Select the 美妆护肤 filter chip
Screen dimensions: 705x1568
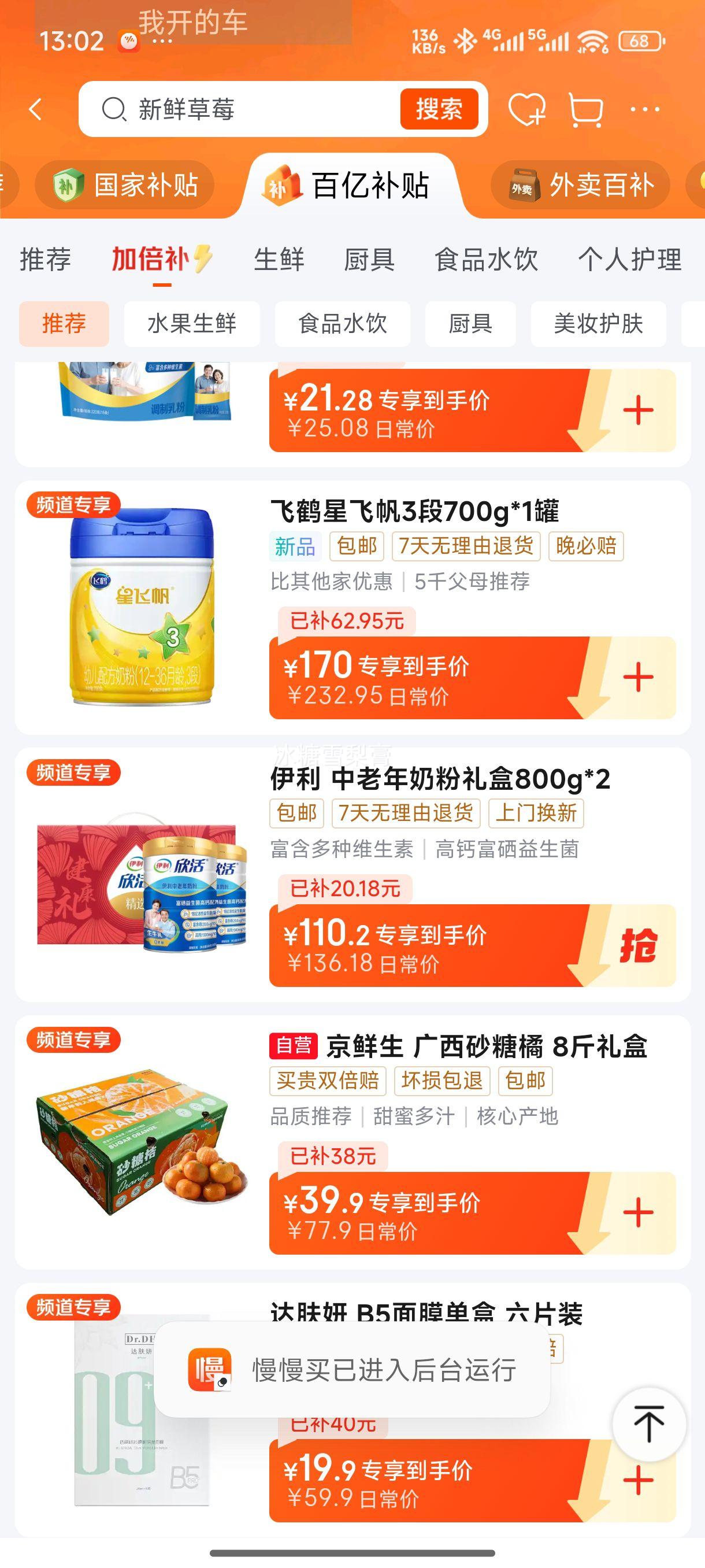pos(598,324)
